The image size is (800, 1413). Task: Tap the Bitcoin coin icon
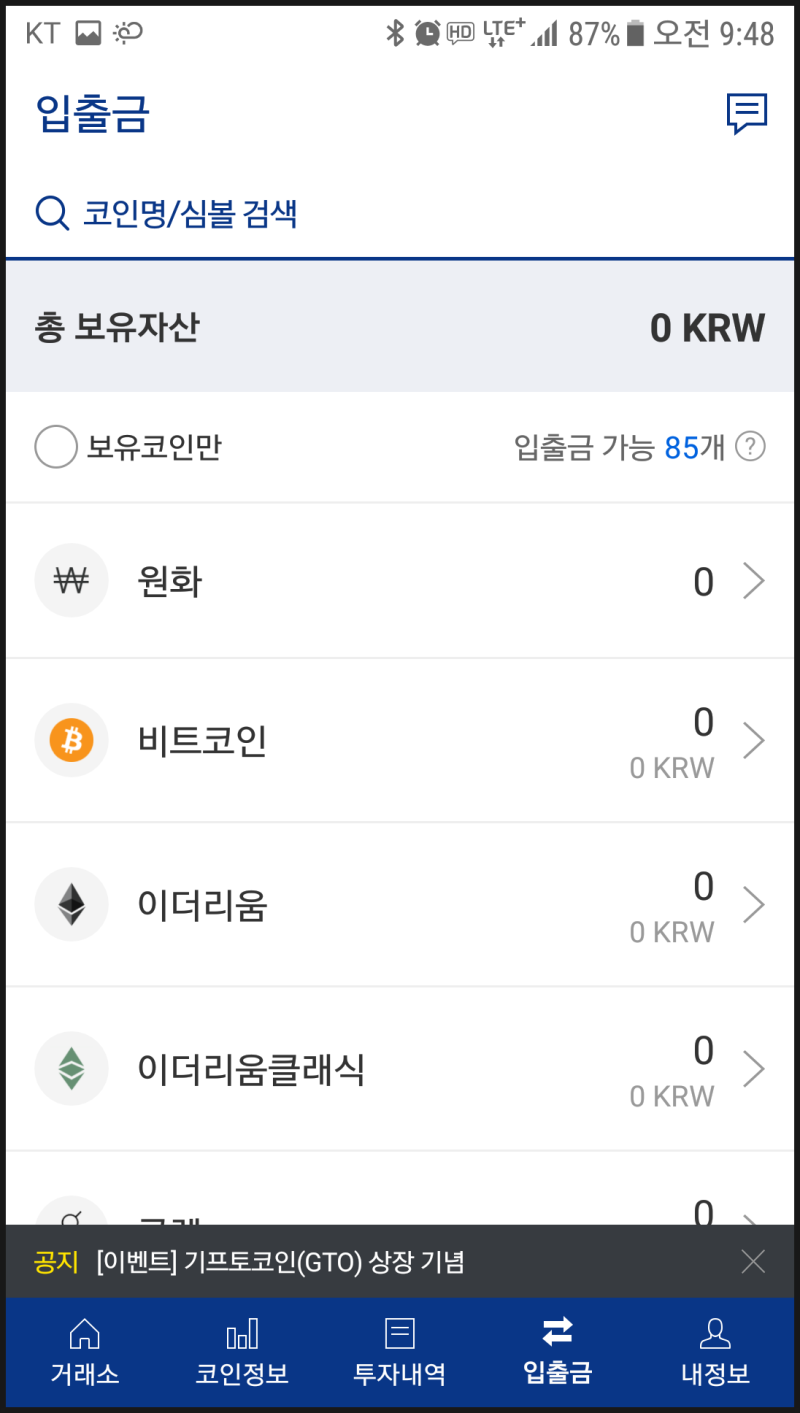[x=71, y=740]
